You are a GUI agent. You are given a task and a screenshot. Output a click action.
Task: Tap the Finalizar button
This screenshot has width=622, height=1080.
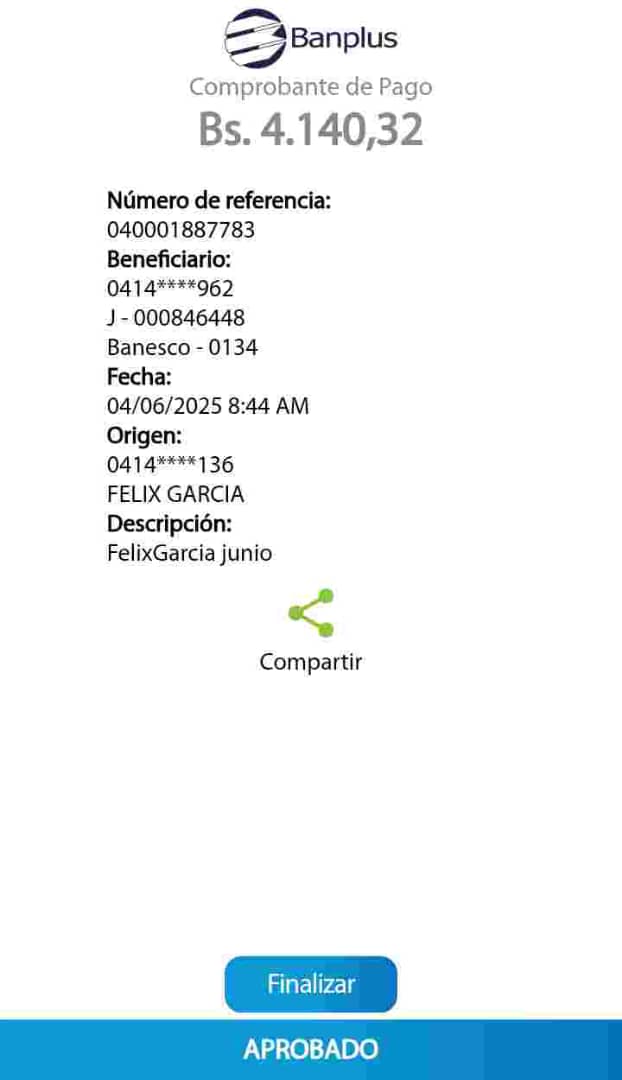[310, 984]
